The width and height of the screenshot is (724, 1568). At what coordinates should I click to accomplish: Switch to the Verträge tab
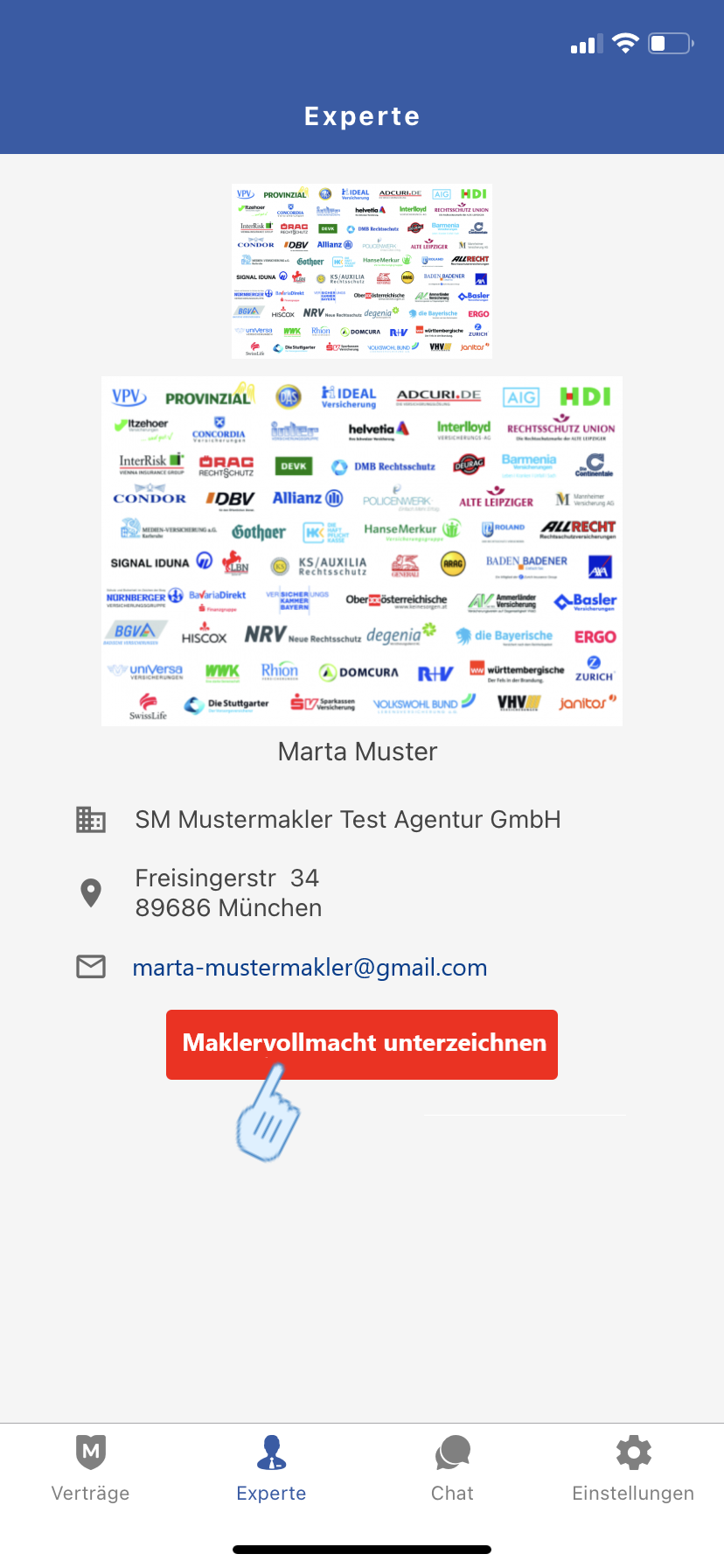point(90,1470)
